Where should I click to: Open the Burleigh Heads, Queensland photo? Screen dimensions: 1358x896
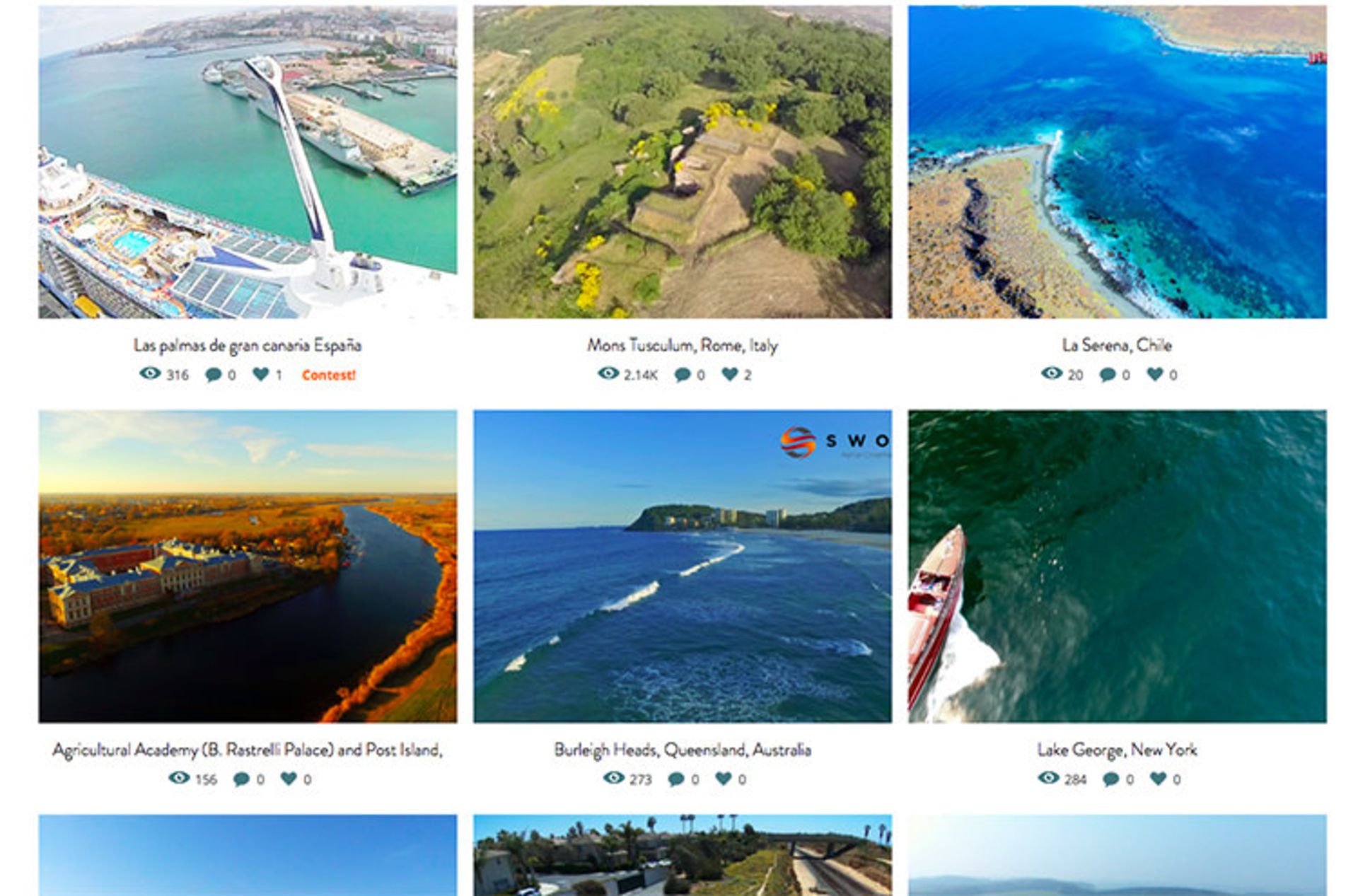pyautogui.click(x=683, y=566)
